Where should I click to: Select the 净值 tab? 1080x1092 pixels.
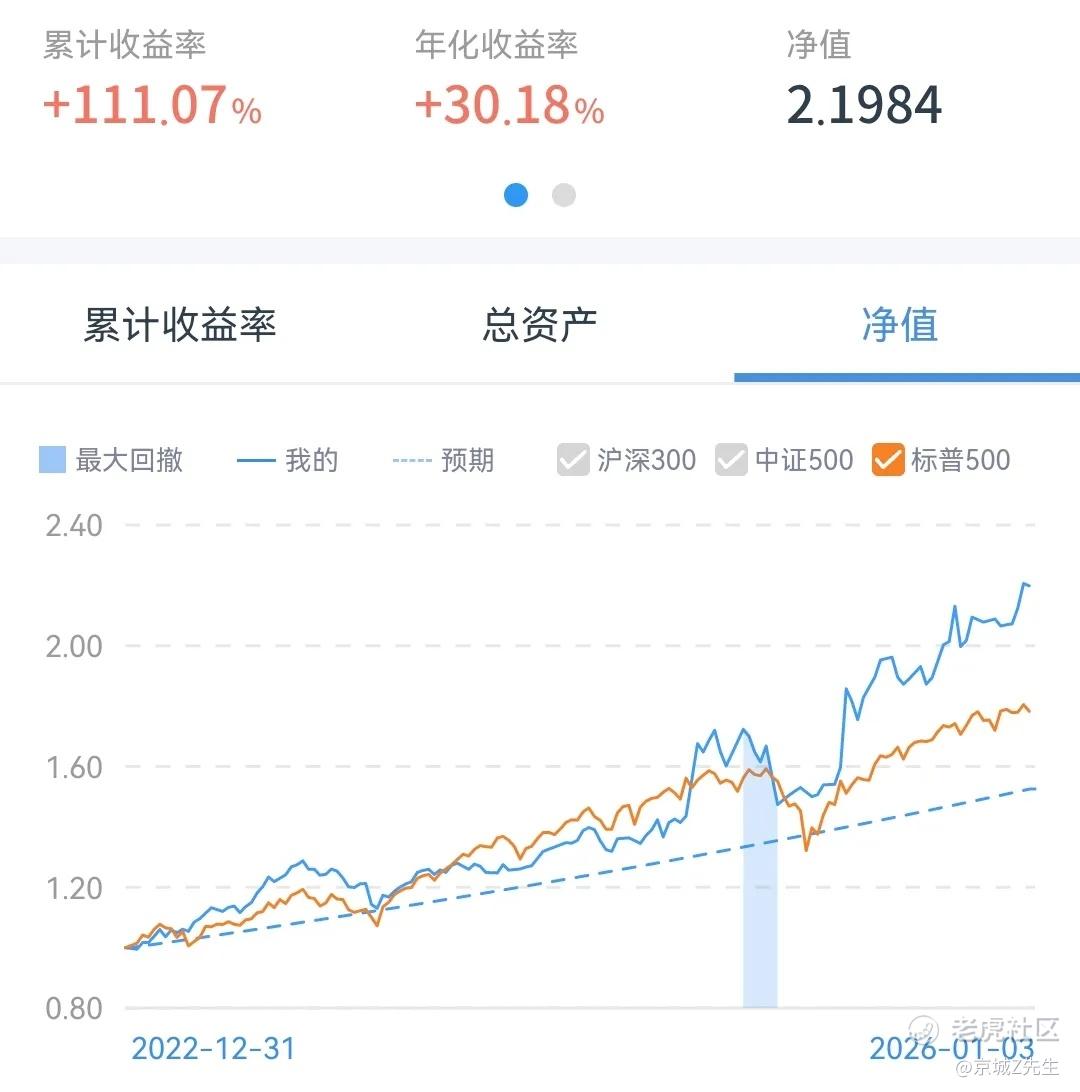click(900, 325)
